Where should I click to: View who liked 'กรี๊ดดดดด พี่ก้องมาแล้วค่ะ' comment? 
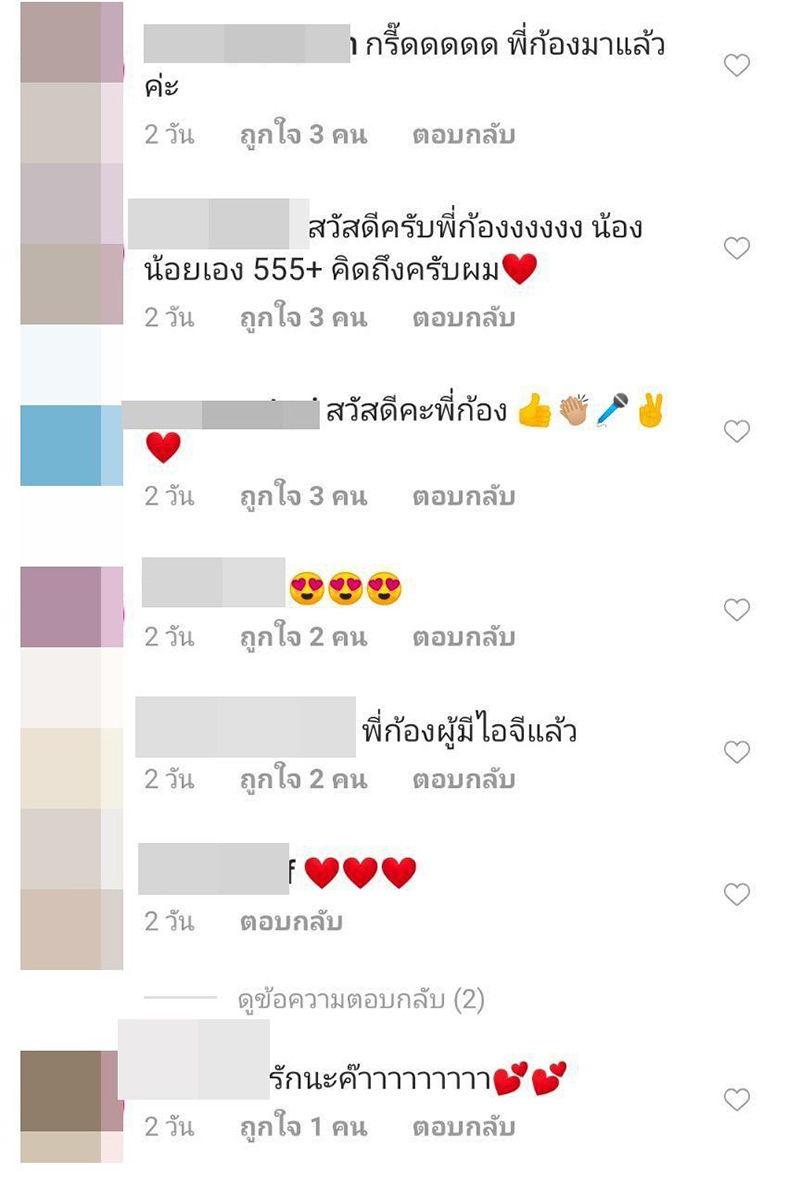[x=303, y=135]
